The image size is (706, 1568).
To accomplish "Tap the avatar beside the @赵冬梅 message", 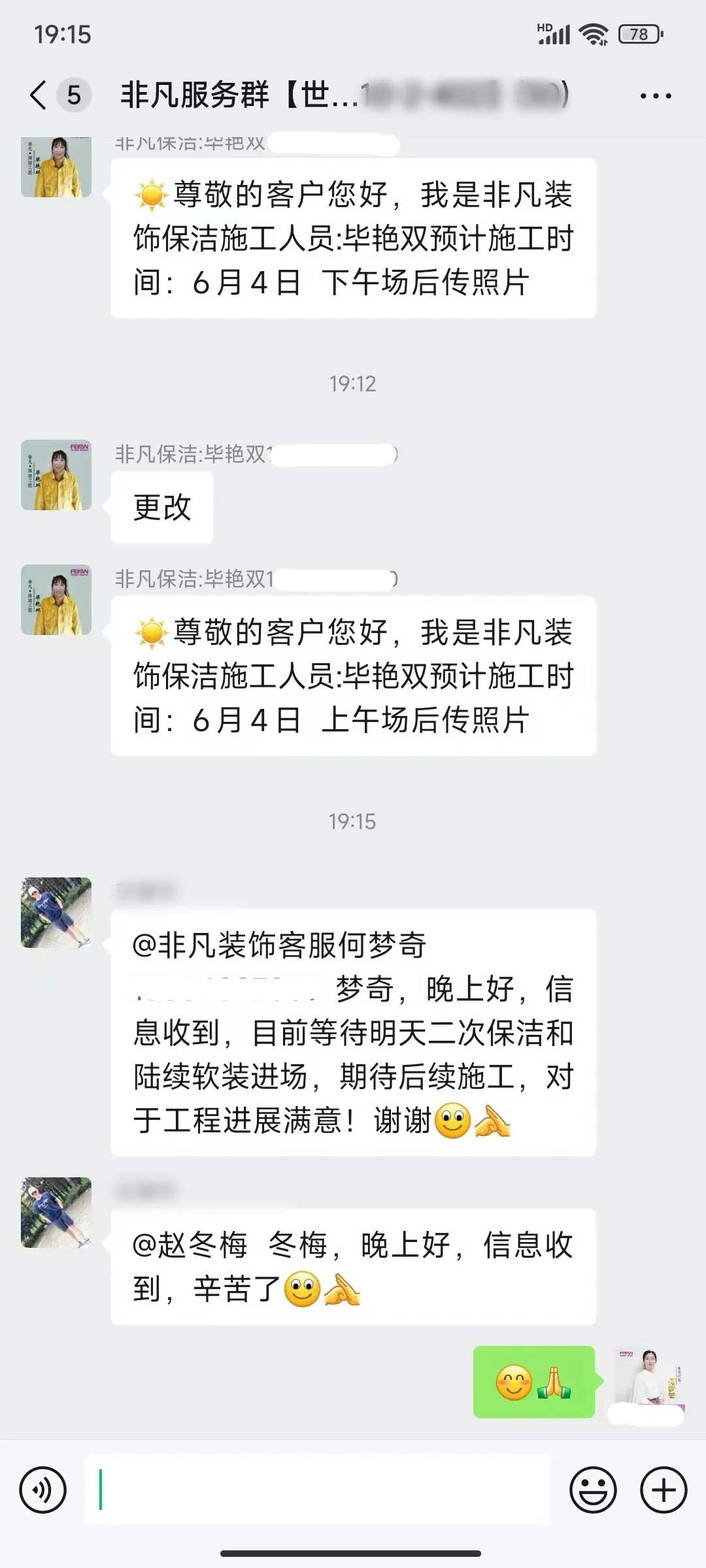I will coord(56,1213).
